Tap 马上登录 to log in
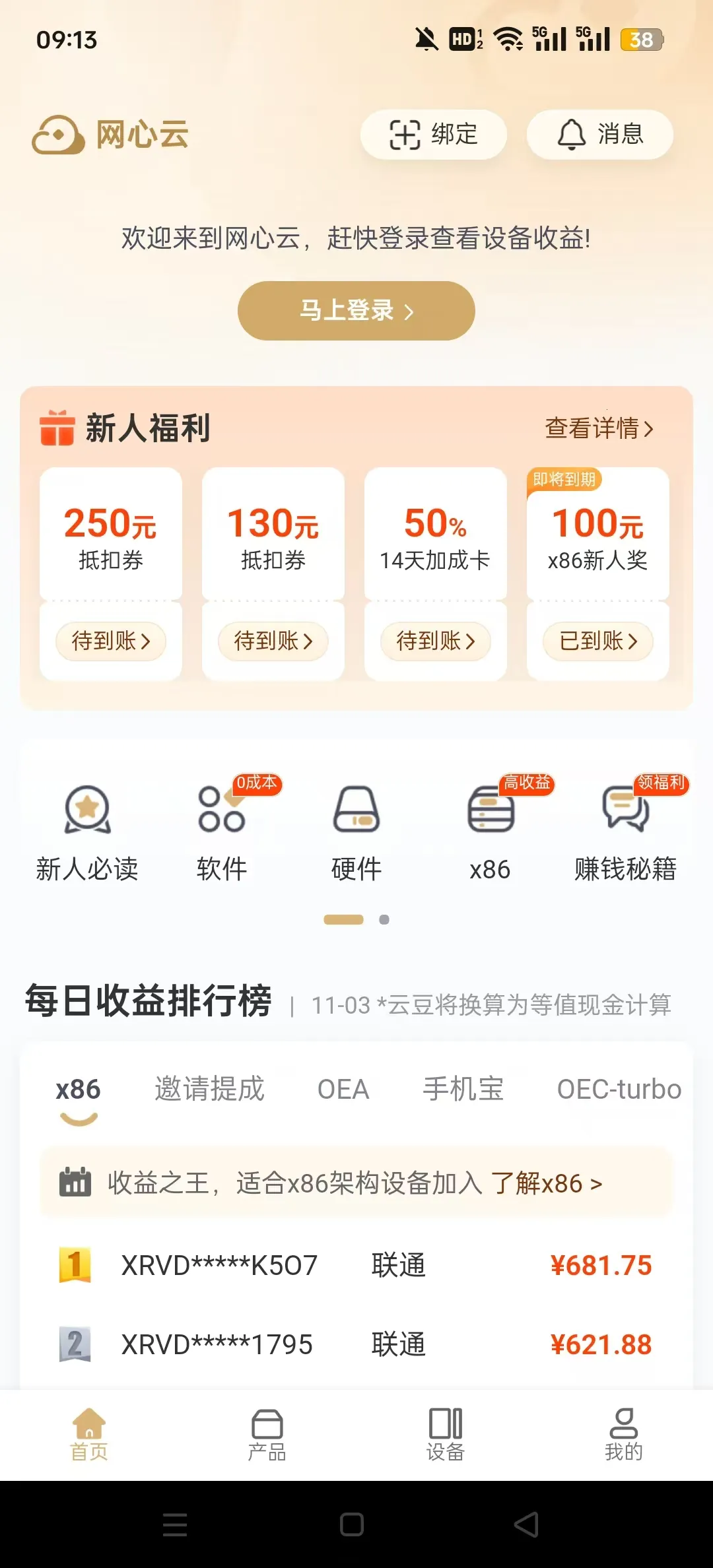The image size is (713, 1568). (x=356, y=311)
